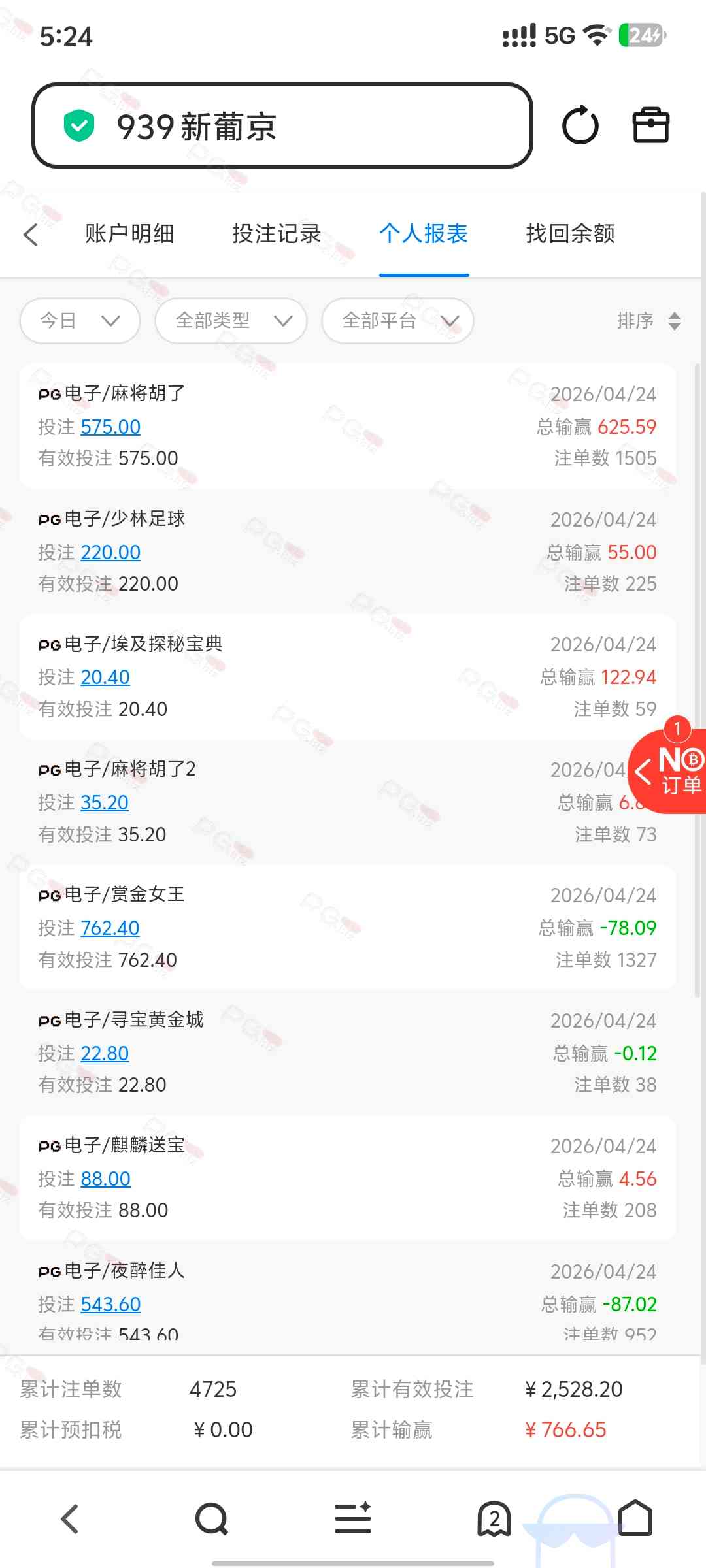Open the 88.00 bet link under 麒麟送宝
This screenshot has width=706, height=1568.
tap(105, 1179)
